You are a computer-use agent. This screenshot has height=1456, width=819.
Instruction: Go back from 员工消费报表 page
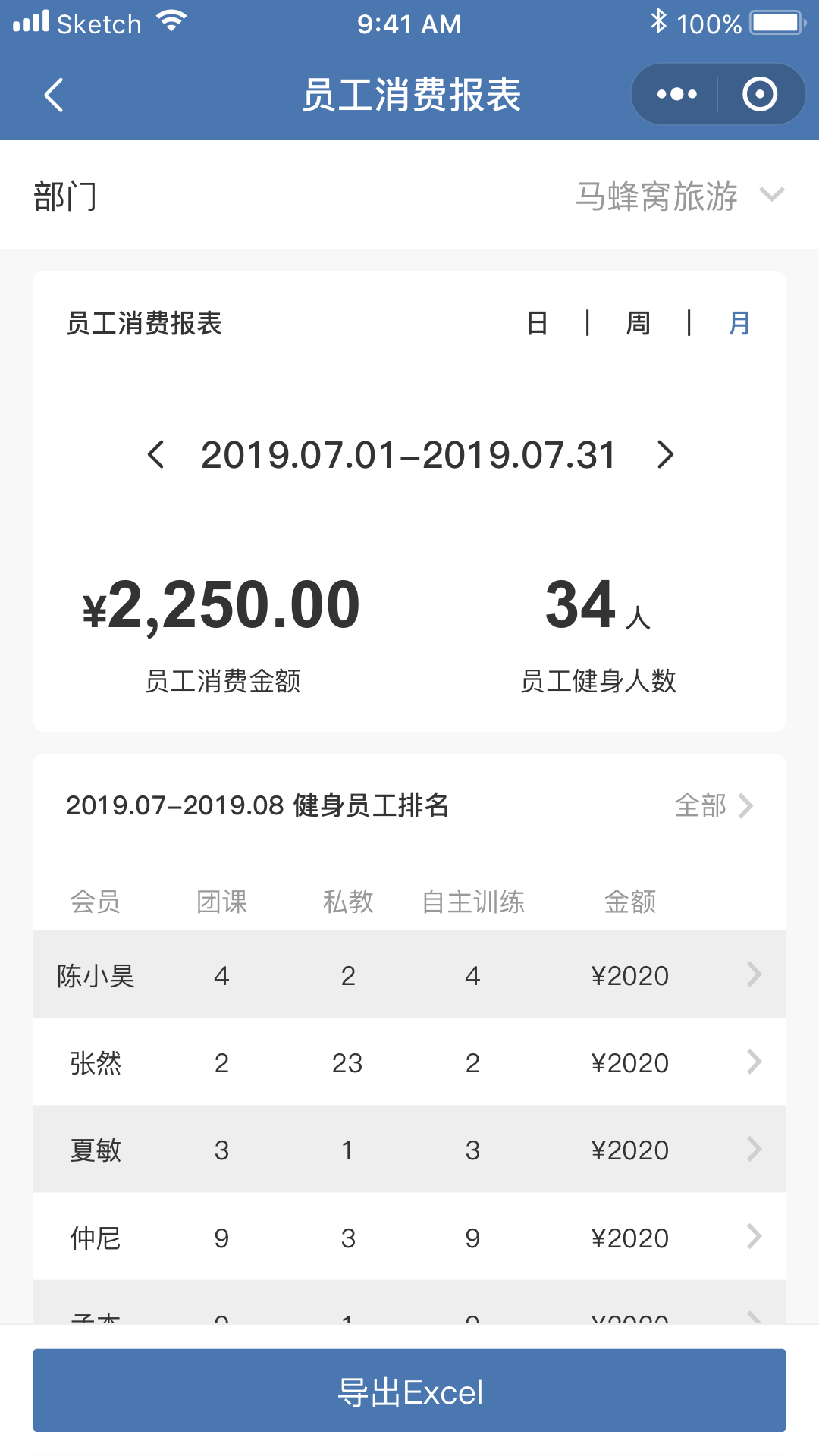(x=53, y=95)
